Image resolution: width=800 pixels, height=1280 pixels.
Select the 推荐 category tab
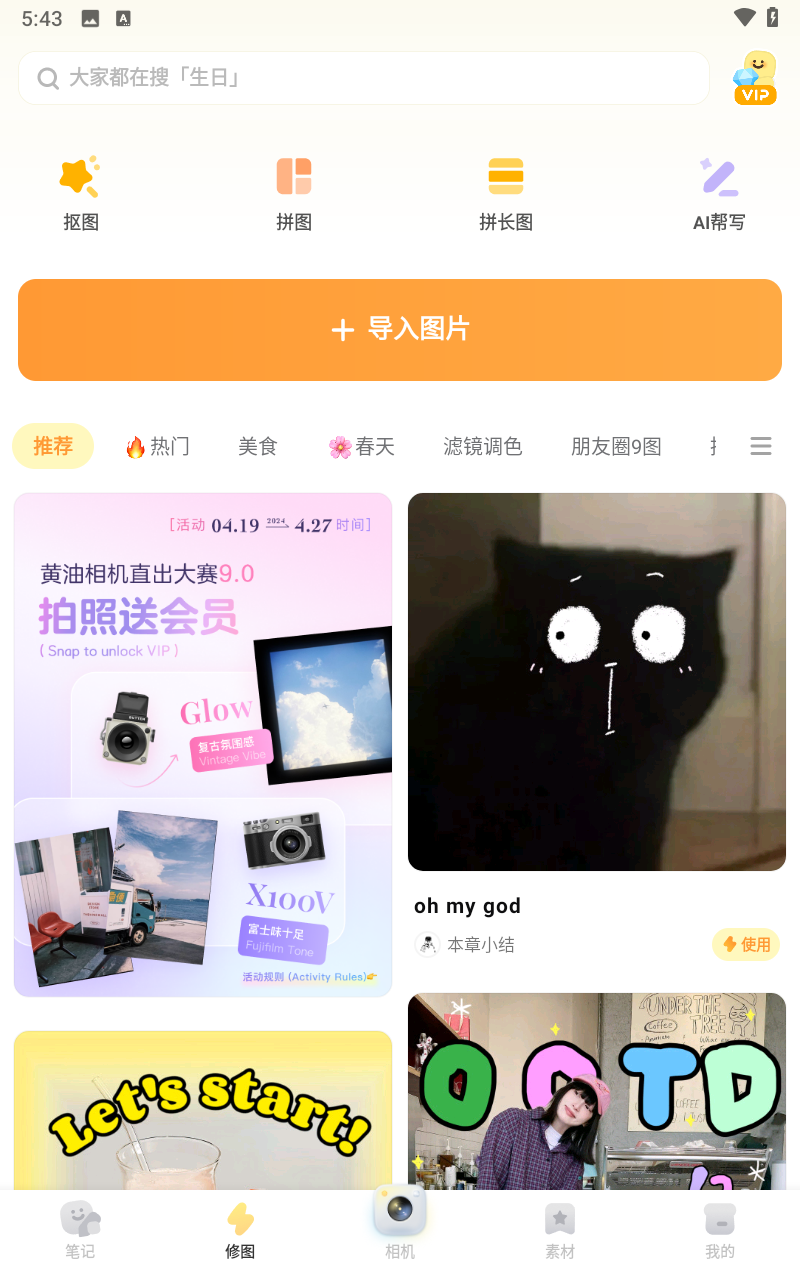pos(53,446)
